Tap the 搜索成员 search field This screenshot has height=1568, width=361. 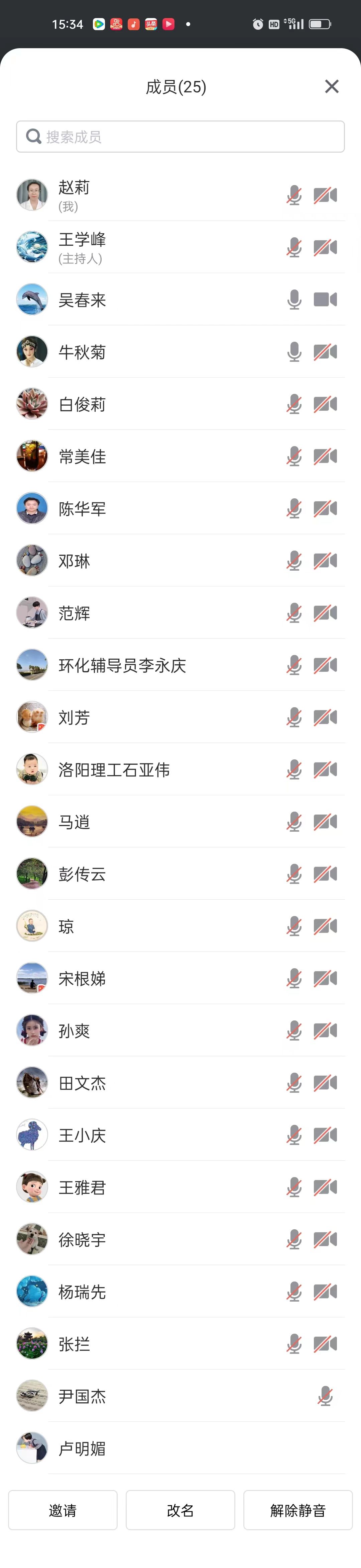tap(180, 137)
